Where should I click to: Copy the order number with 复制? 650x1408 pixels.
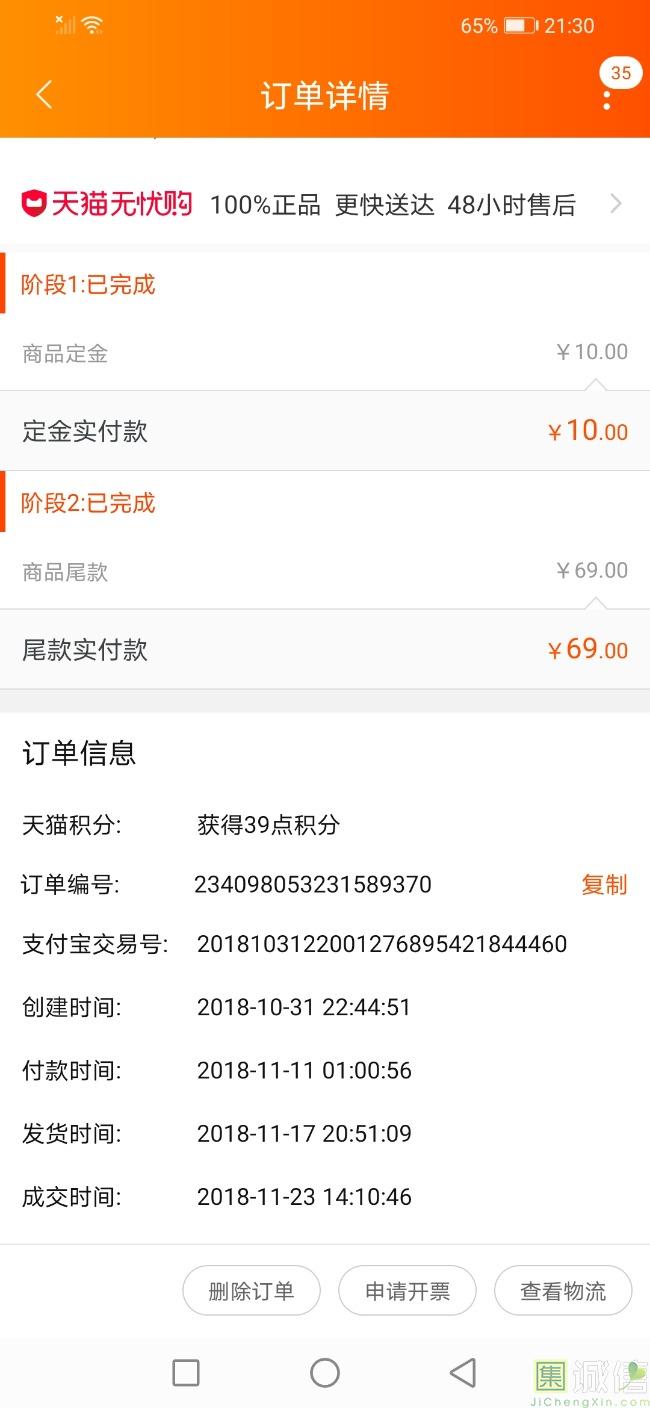click(x=604, y=885)
